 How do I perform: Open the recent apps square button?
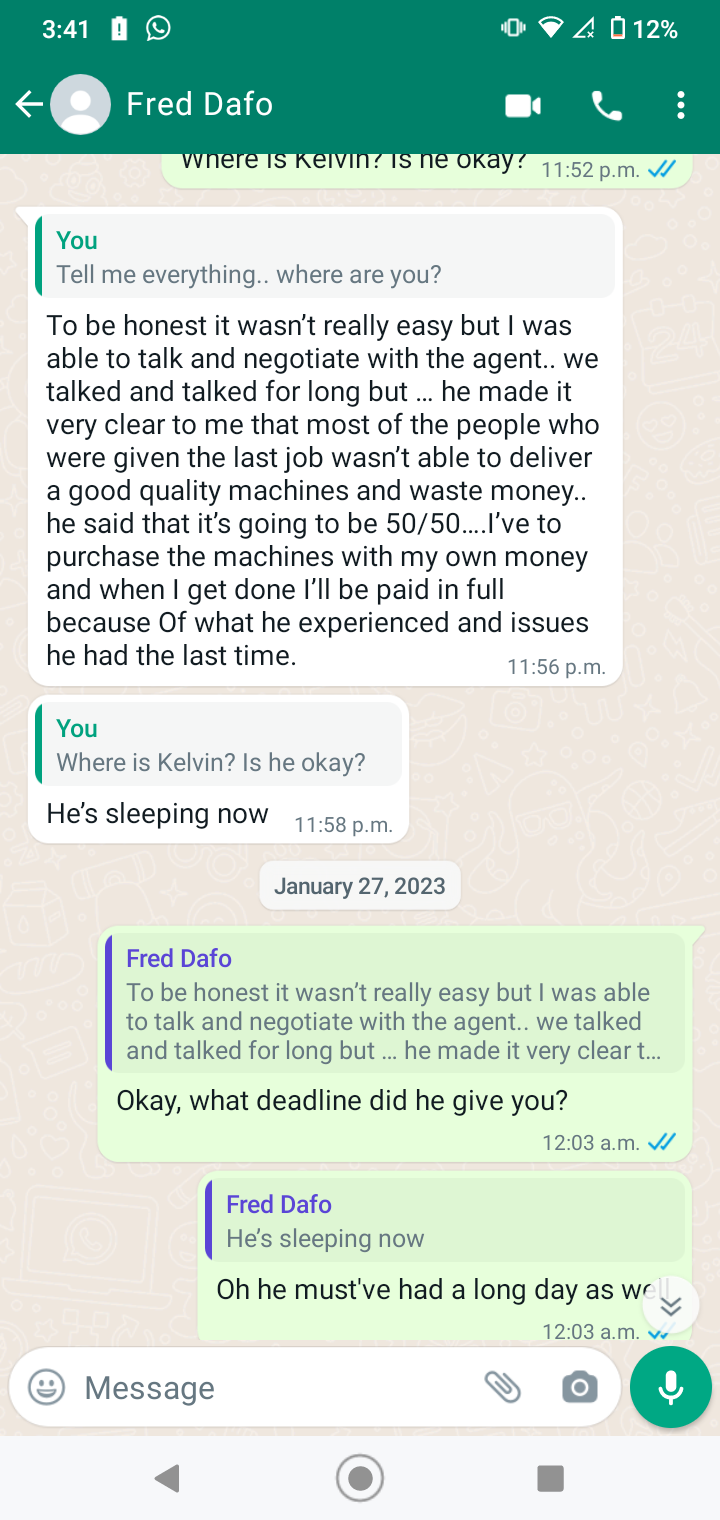click(550, 1478)
